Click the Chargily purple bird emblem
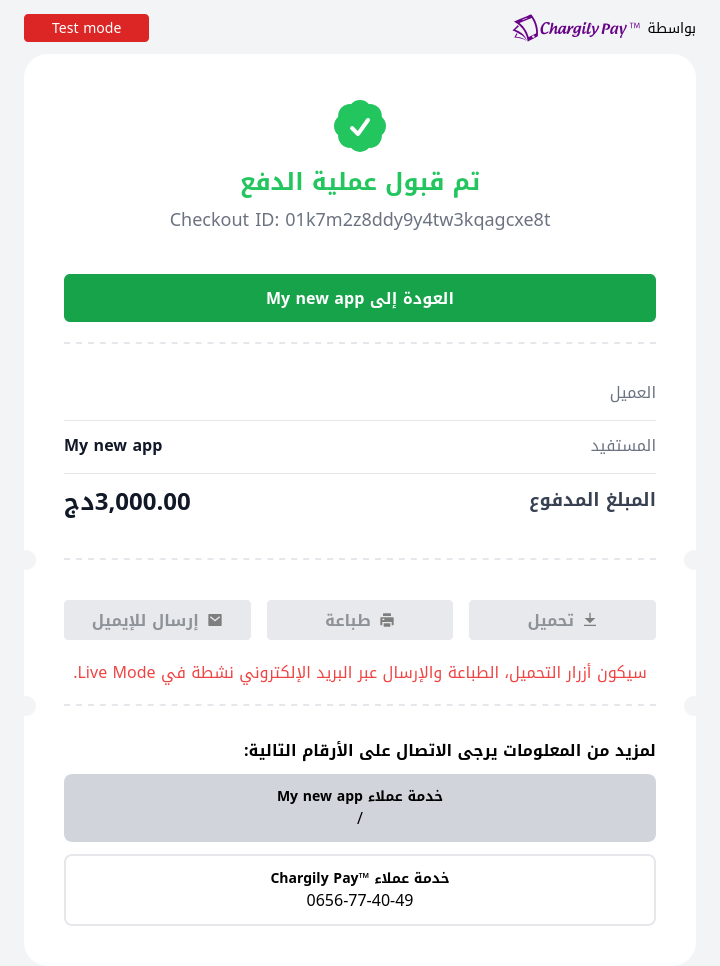The height and width of the screenshot is (966, 720). (x=522, y=28)
